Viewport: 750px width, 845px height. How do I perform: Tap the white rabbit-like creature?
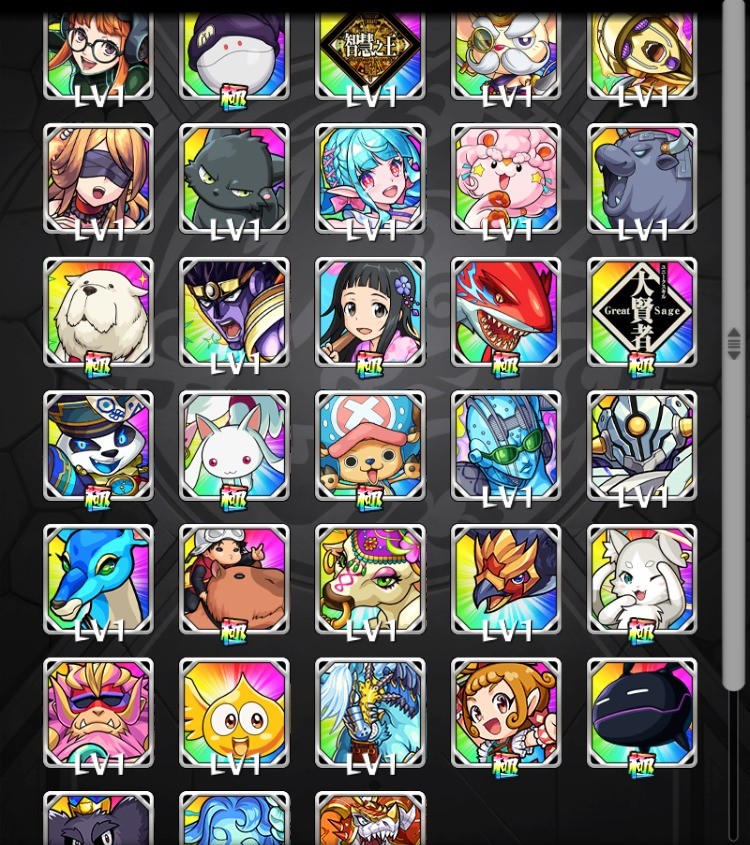[234, 445]
